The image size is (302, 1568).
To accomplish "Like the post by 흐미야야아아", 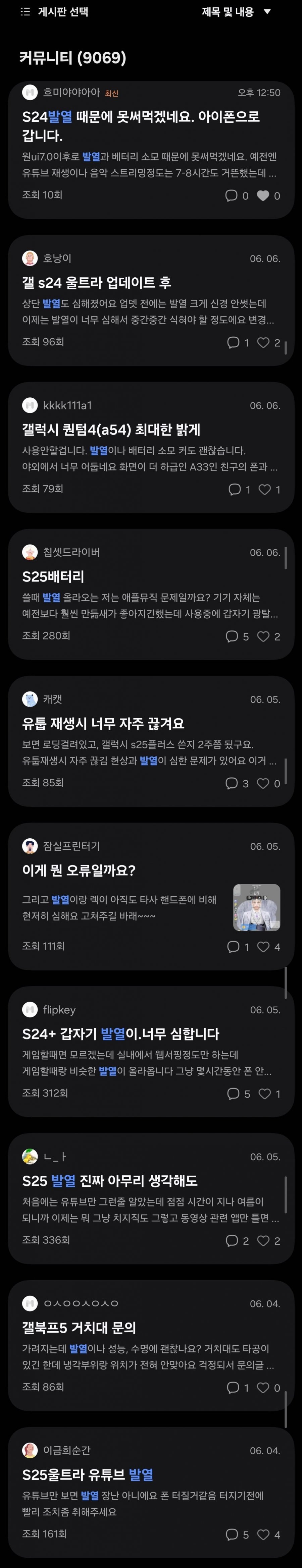I will click(x=263, y=195).
